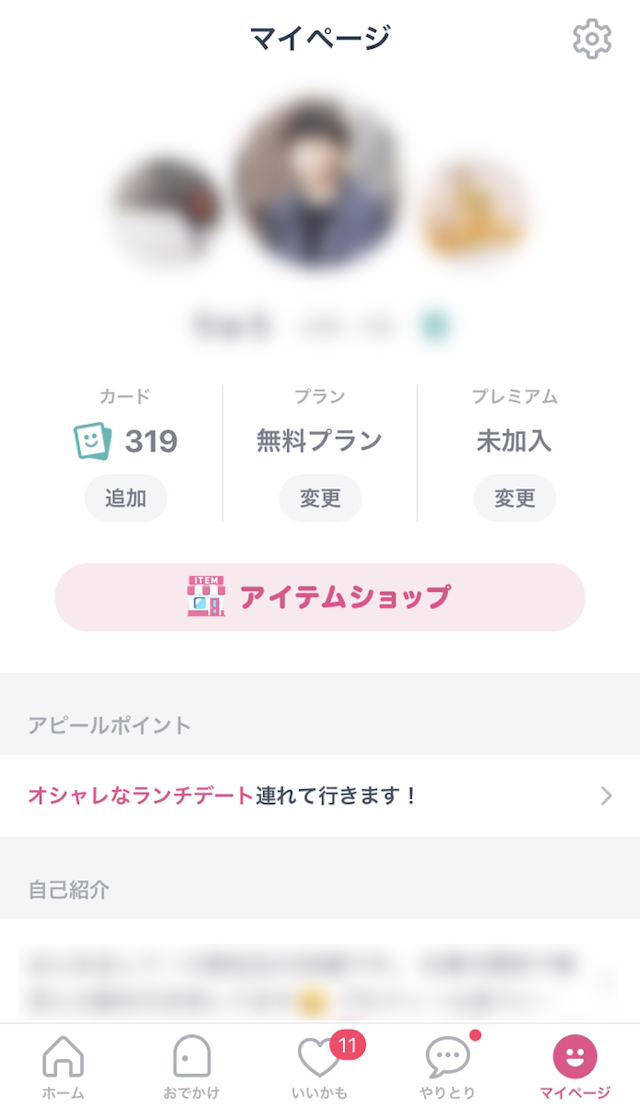Tap the 追加 button under カード
This screenshot has height=1107, width=640.
(x=126, y=498)
